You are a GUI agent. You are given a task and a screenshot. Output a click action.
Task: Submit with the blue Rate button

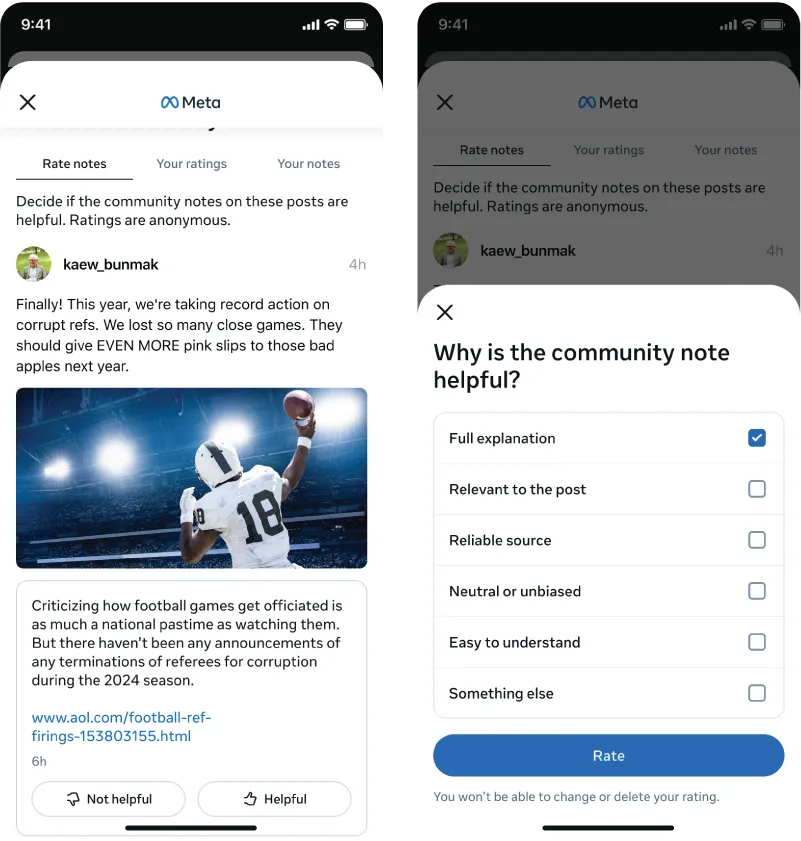pyautogui.click(x=608, y=756)
